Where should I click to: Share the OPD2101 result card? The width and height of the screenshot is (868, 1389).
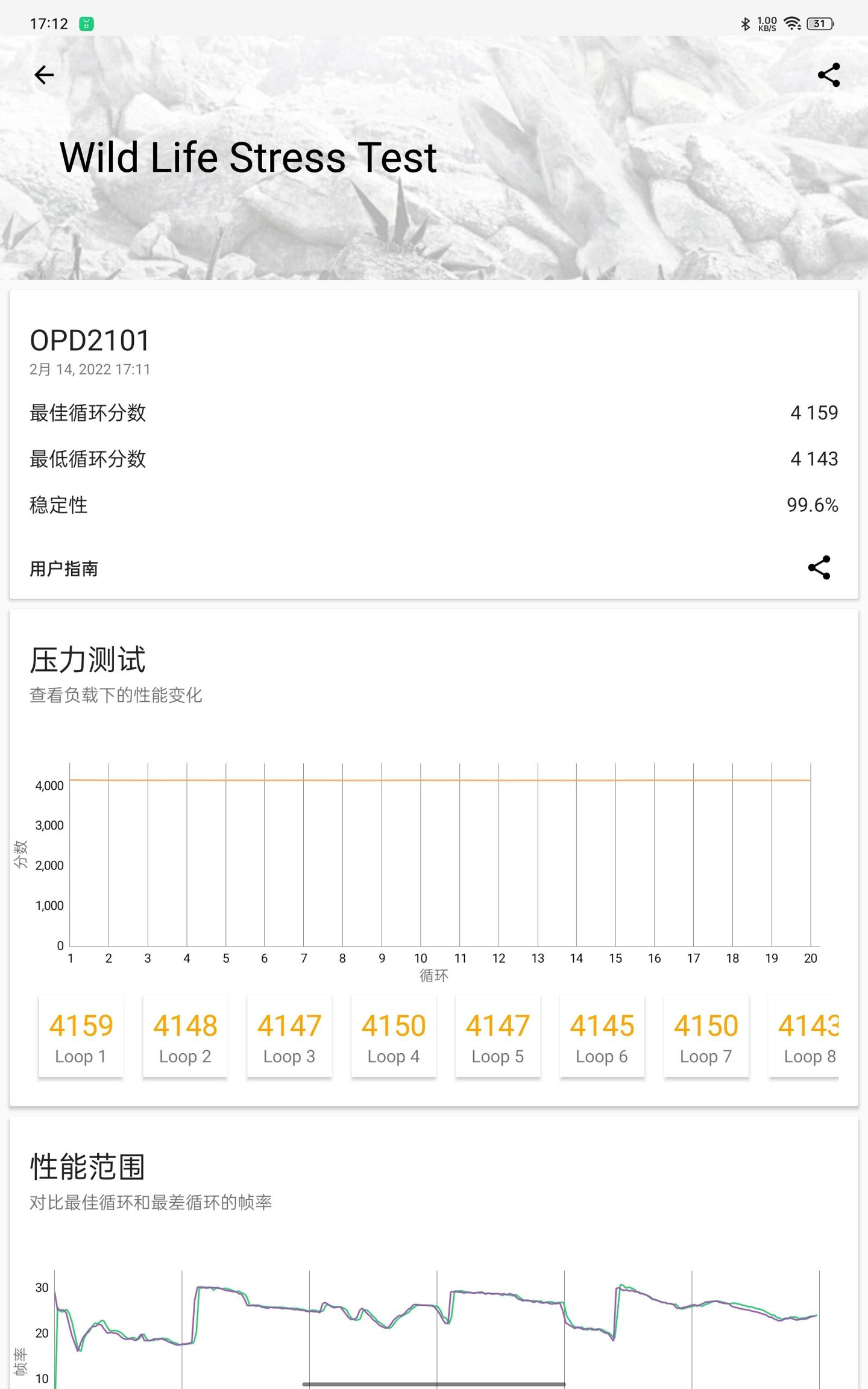click(x=819, y=568)
